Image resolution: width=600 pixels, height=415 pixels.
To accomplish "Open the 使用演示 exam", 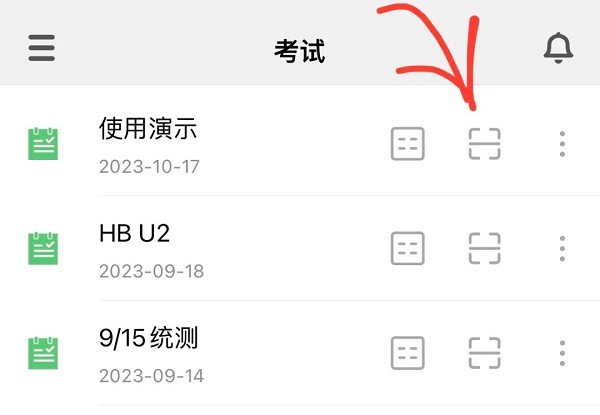I will click(150, 143).
